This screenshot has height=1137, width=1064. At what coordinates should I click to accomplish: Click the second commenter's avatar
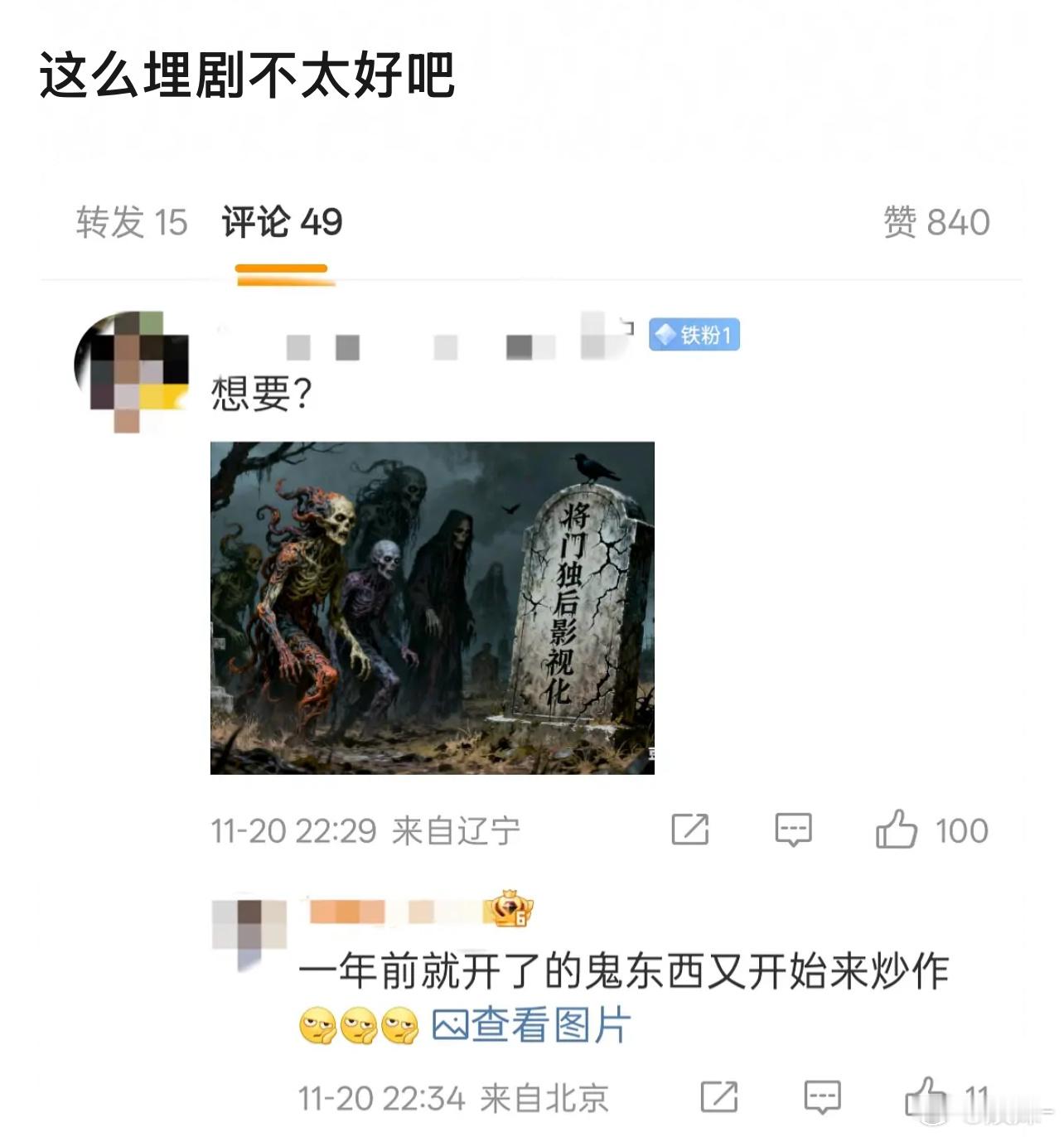(x=248, y=924)
